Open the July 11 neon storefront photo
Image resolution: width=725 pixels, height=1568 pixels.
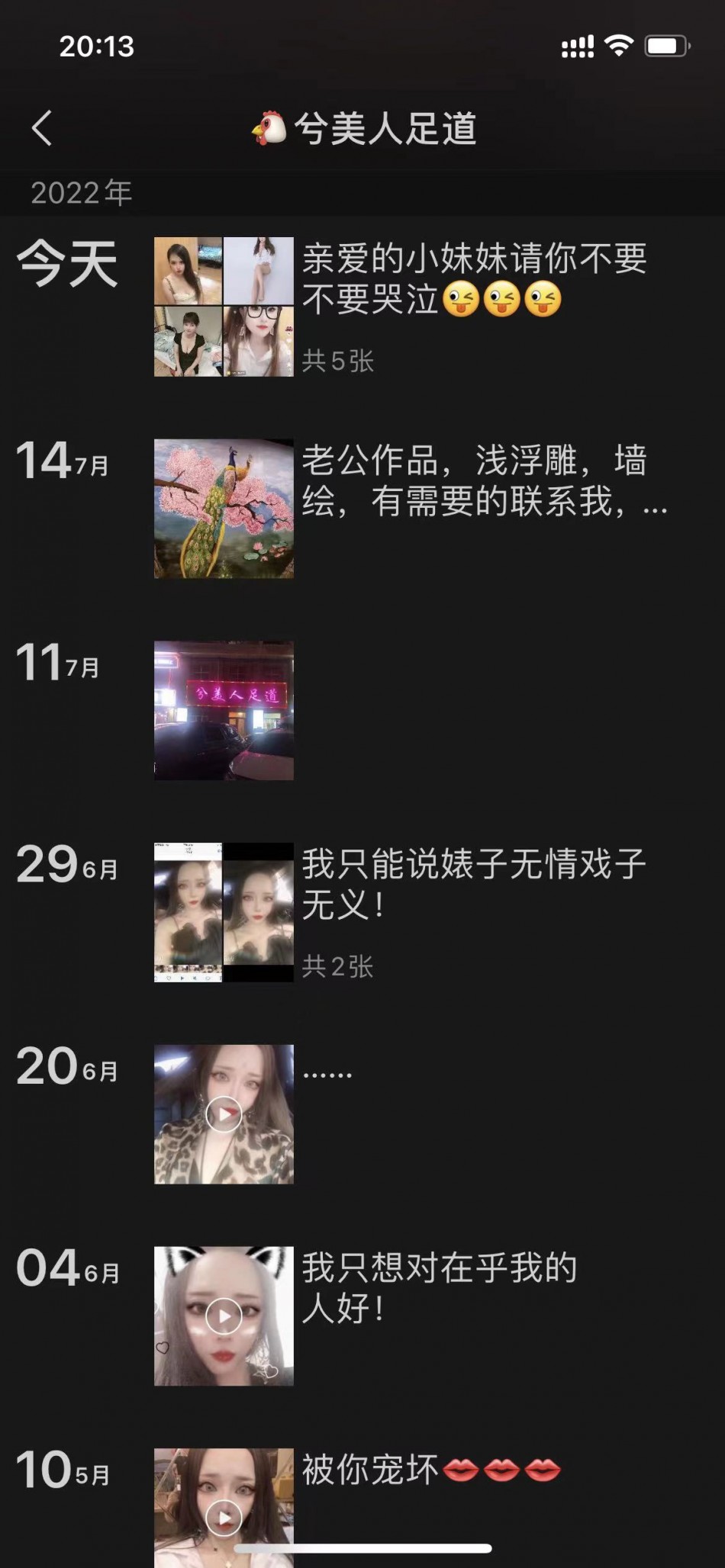224,710
